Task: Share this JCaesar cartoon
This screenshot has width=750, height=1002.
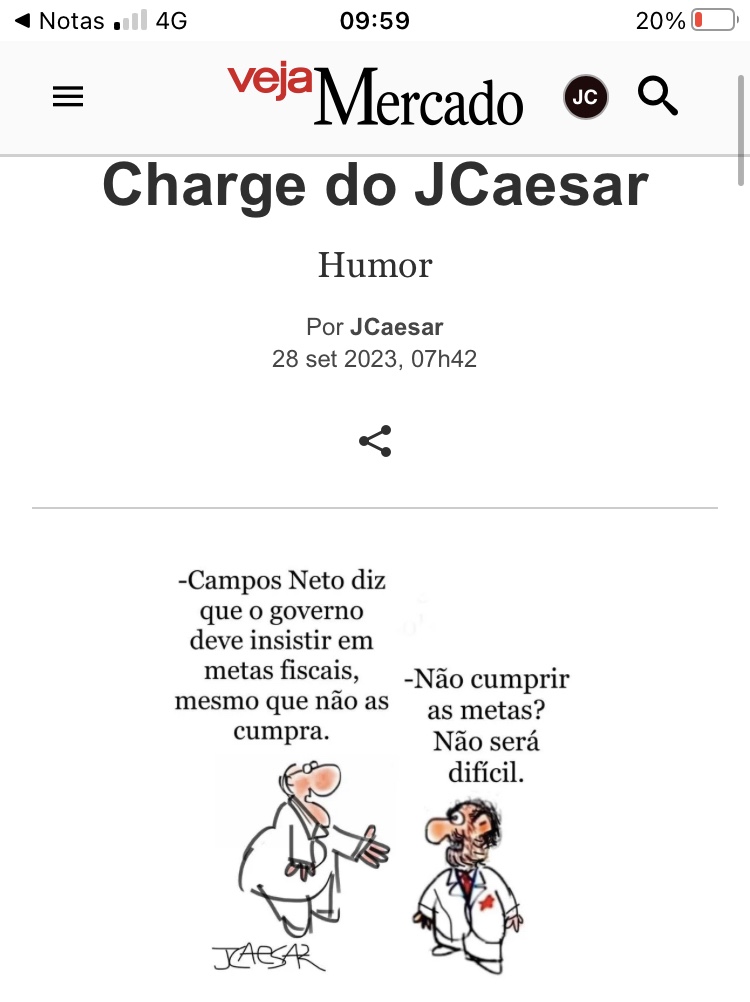Action: 375,441
